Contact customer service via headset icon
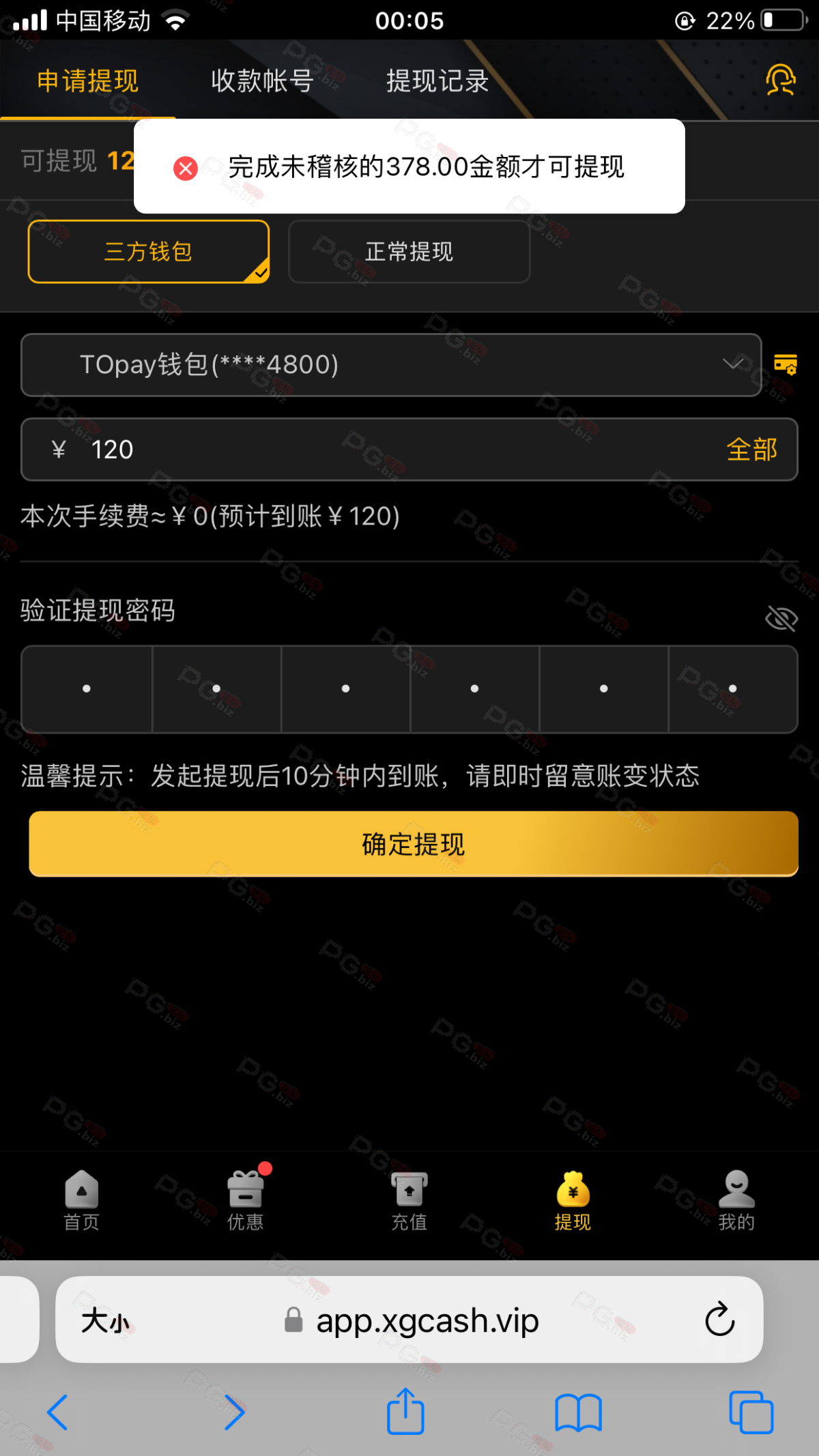Viewport: 819px width, 1456px height. click(780, 81)
